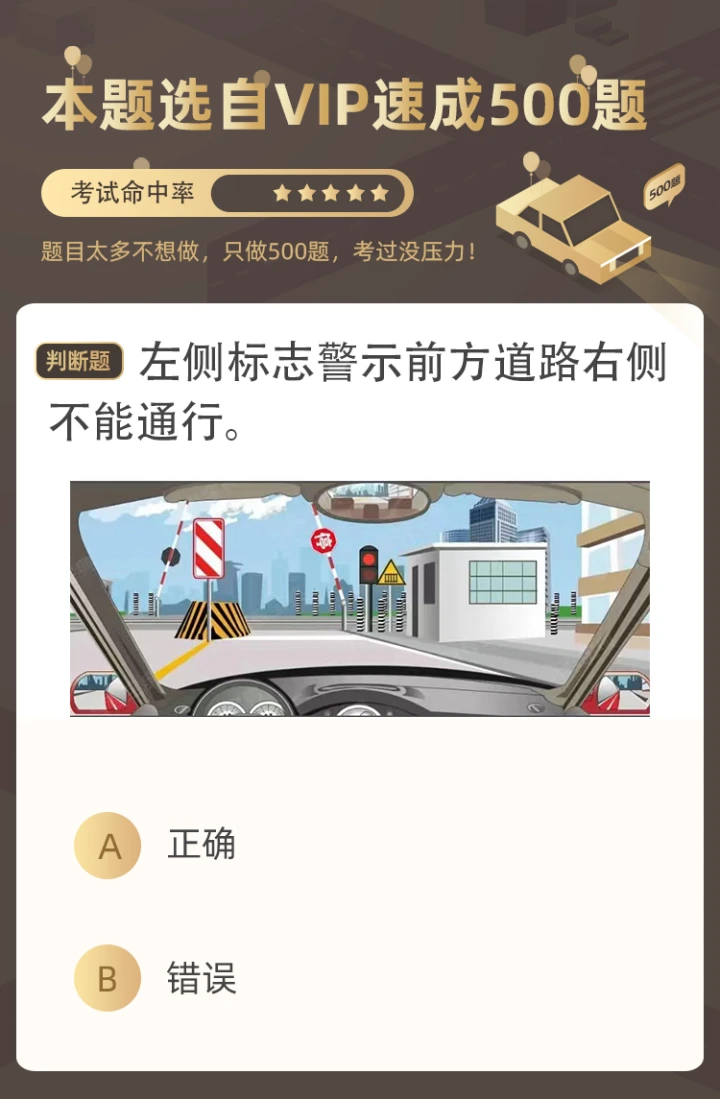Enlarge the traffic sign question picture
This screenshot has width=720, height=1099.
pyautogui.click(x=359, y=598)
